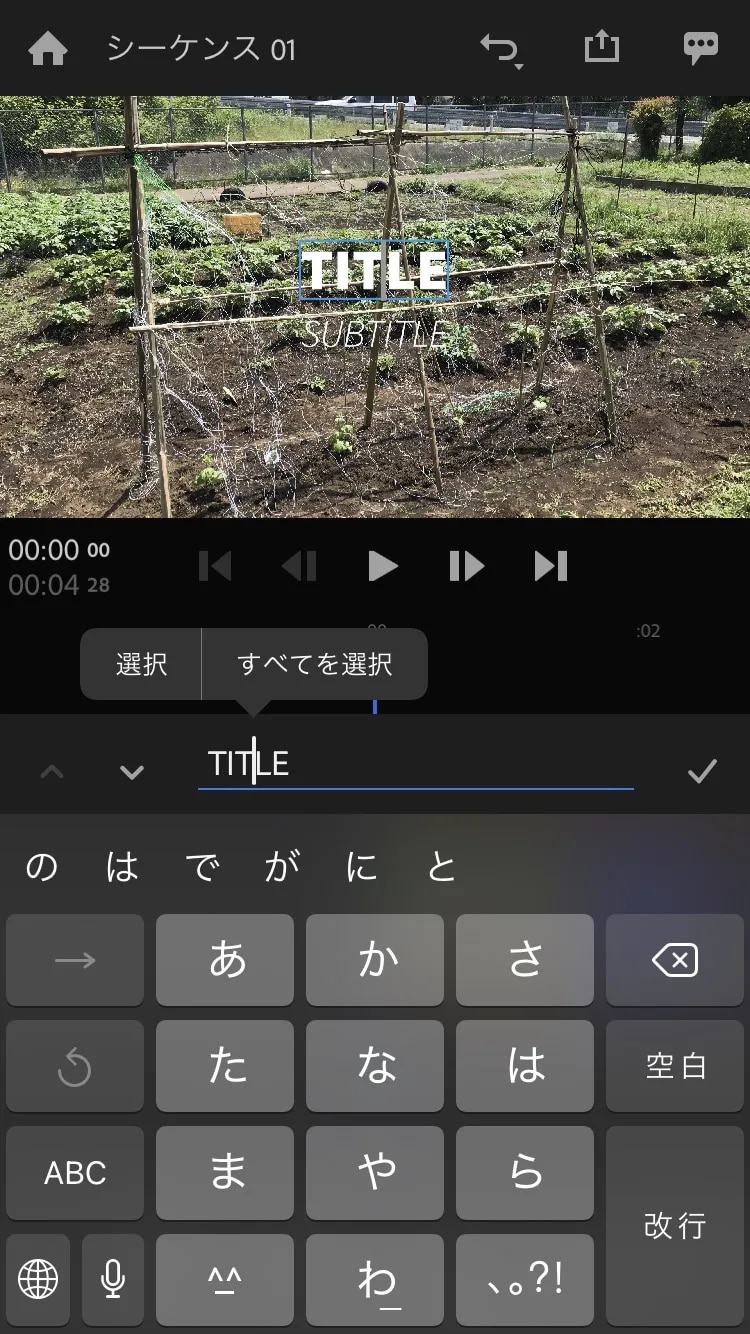Play the sequence preview
The image size is (750, 1334).
point(382,566)
